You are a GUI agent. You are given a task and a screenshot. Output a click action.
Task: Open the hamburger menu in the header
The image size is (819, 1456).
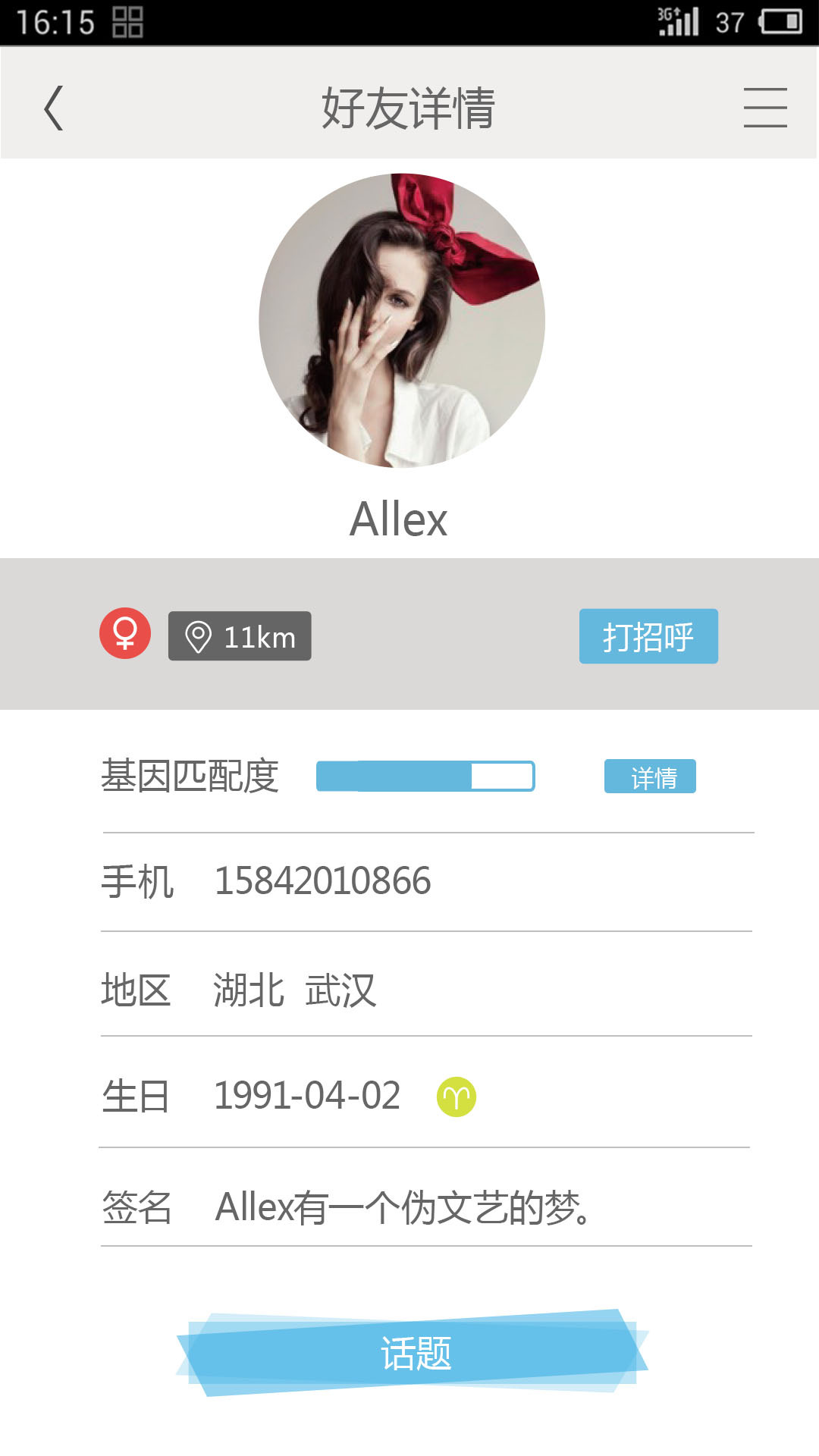click(764, 108)
